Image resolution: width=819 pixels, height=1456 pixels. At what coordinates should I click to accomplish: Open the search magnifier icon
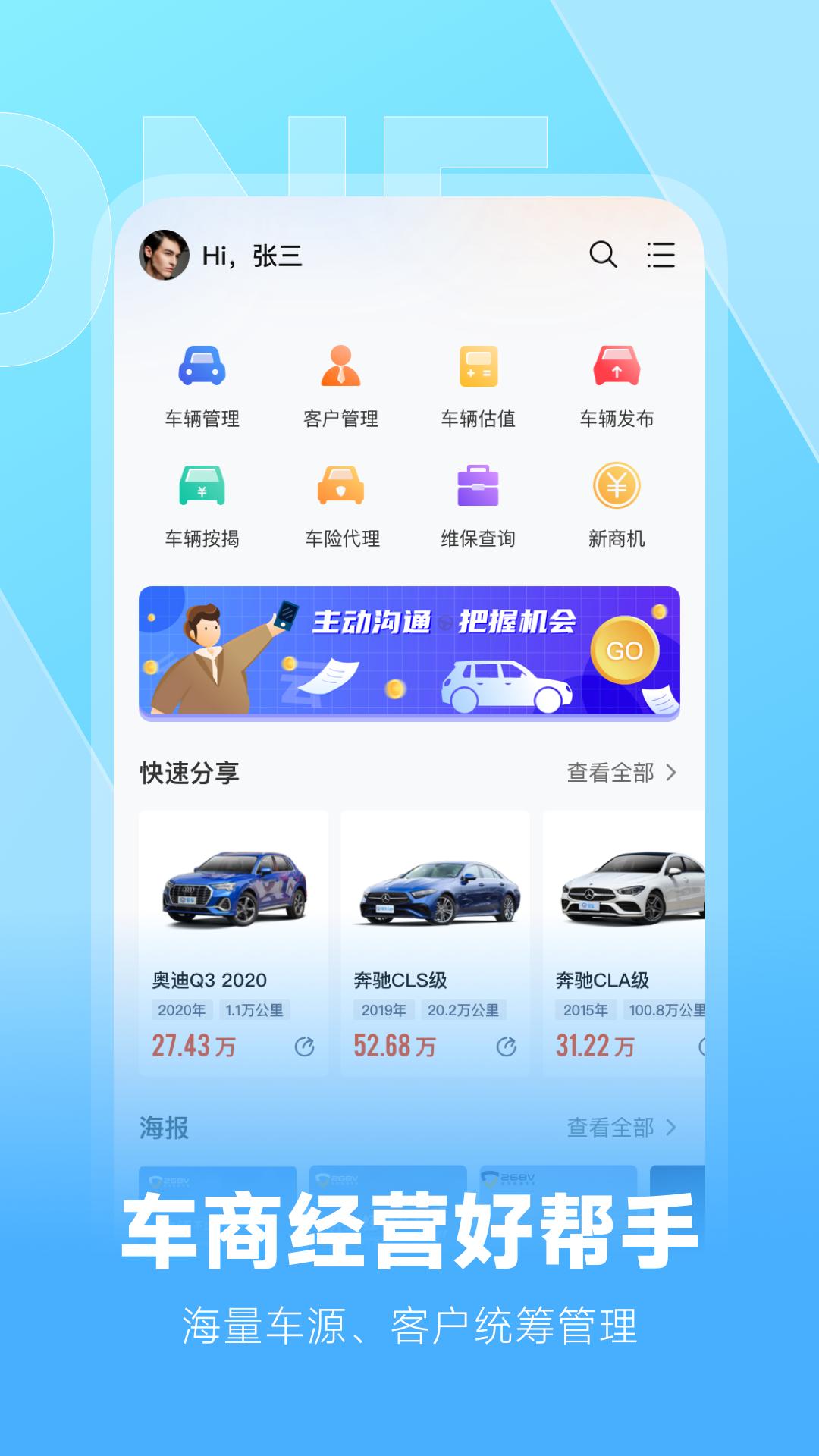pos(603,256)
